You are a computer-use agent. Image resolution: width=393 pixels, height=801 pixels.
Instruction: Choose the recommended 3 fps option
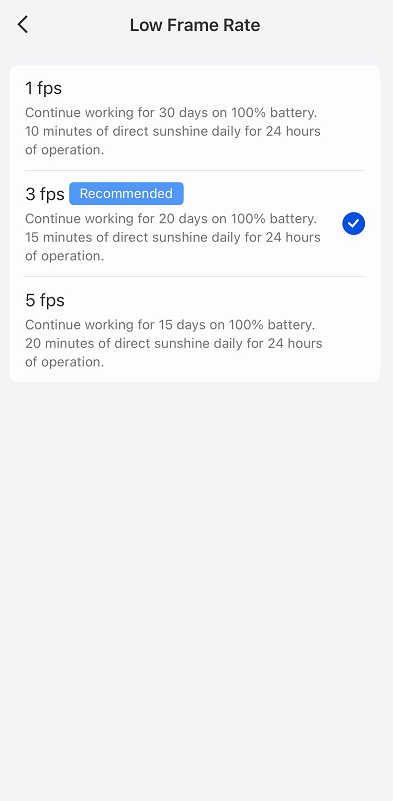[195, 224]
